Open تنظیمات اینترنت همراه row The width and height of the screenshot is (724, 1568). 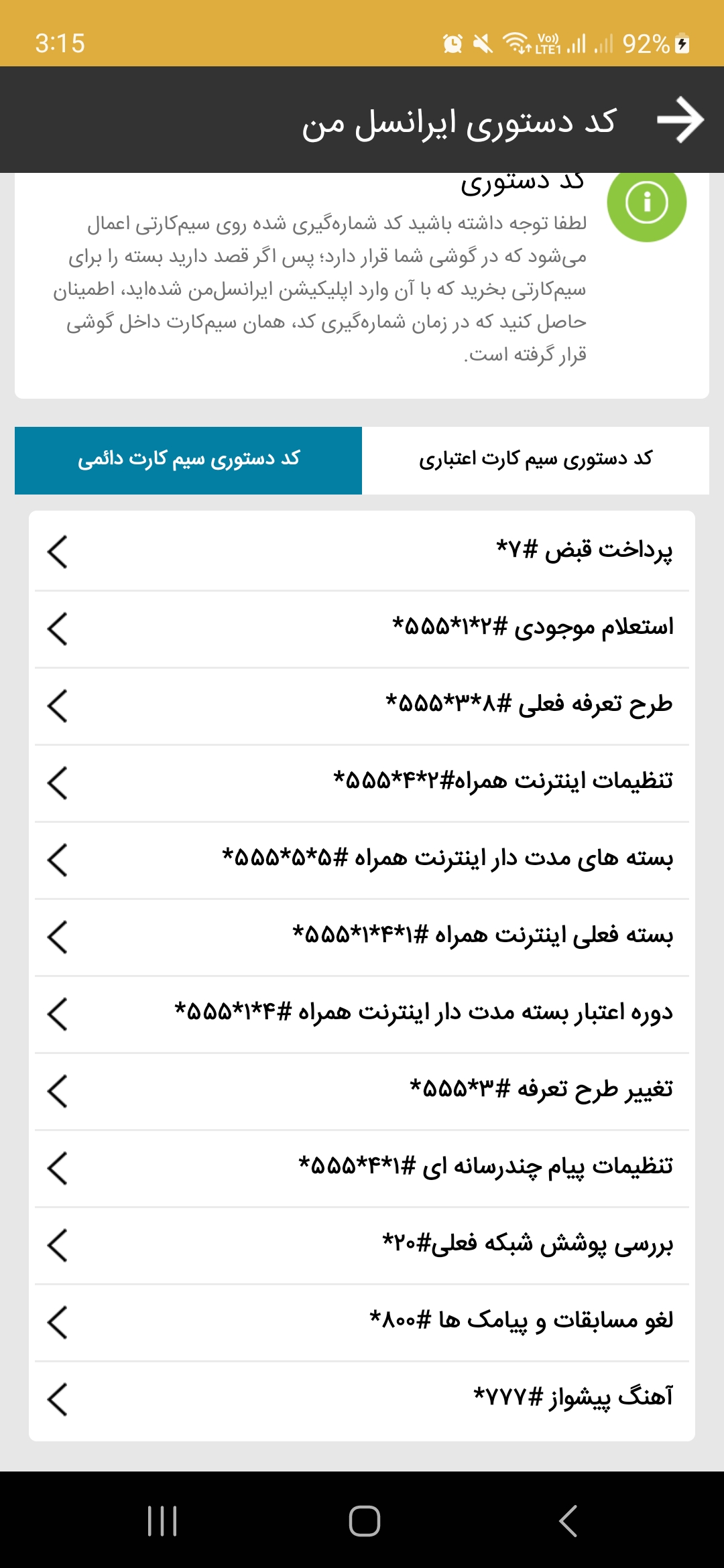click(362, 782)
